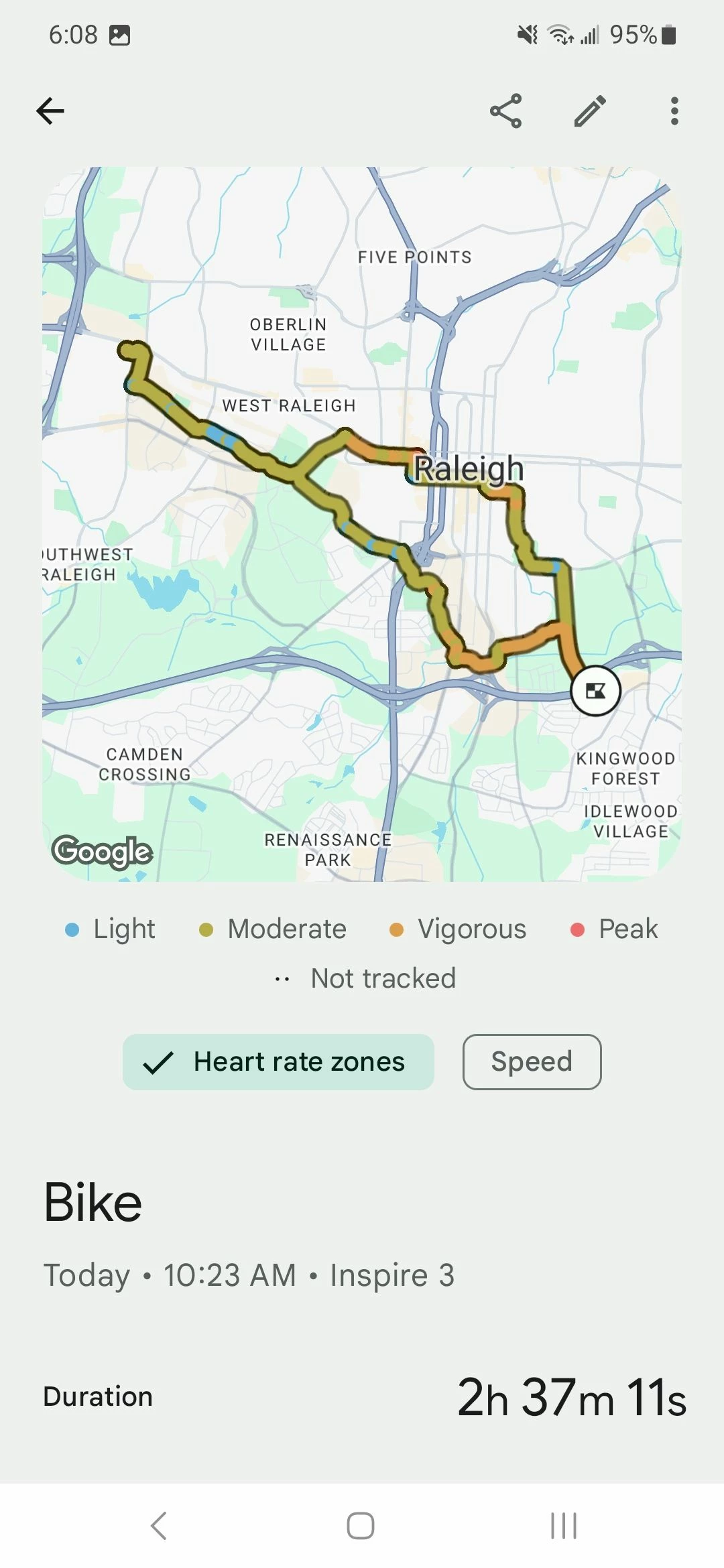Screen dimensions: 724x1568
Task: Share this bike activity
Action: (505, 111)
